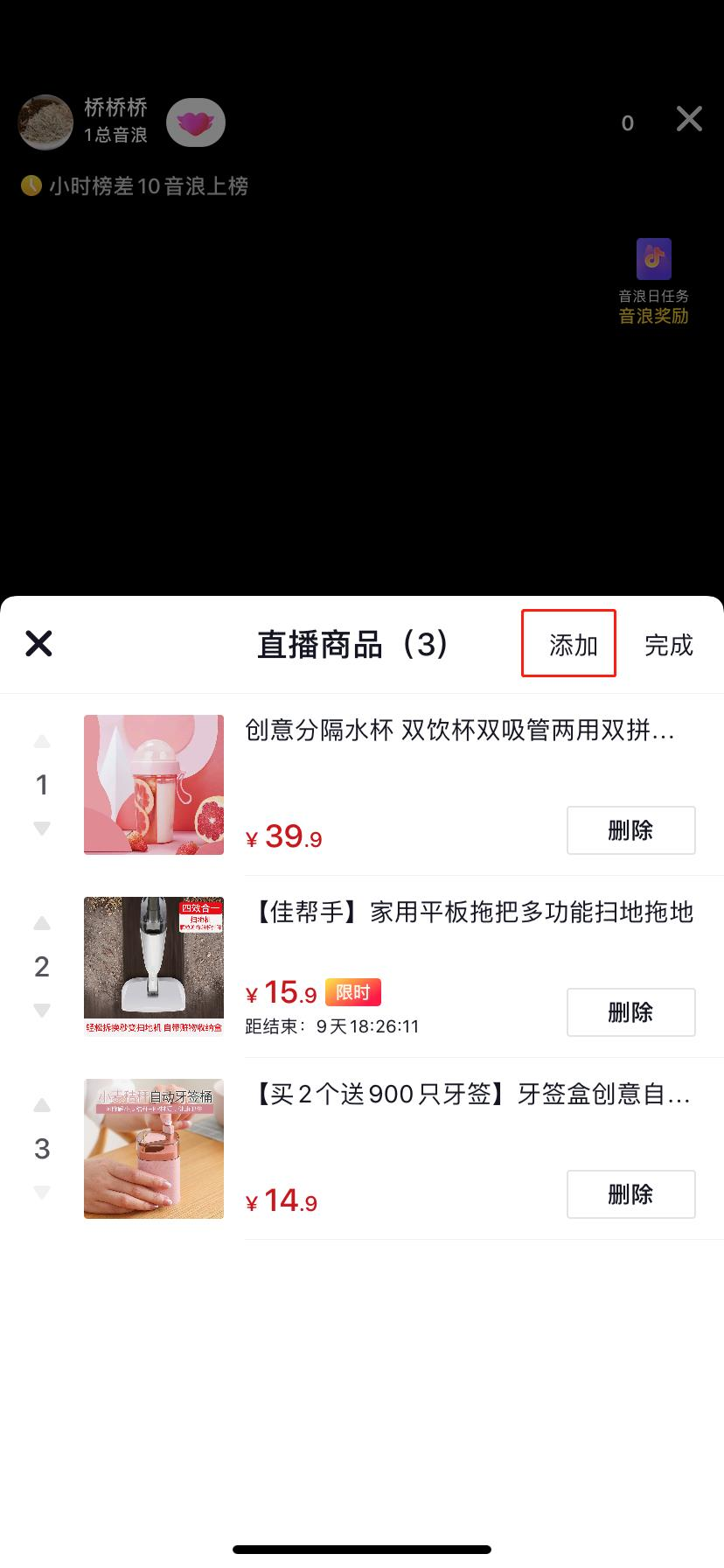Move product 1 down in the list

pos(42,828)
